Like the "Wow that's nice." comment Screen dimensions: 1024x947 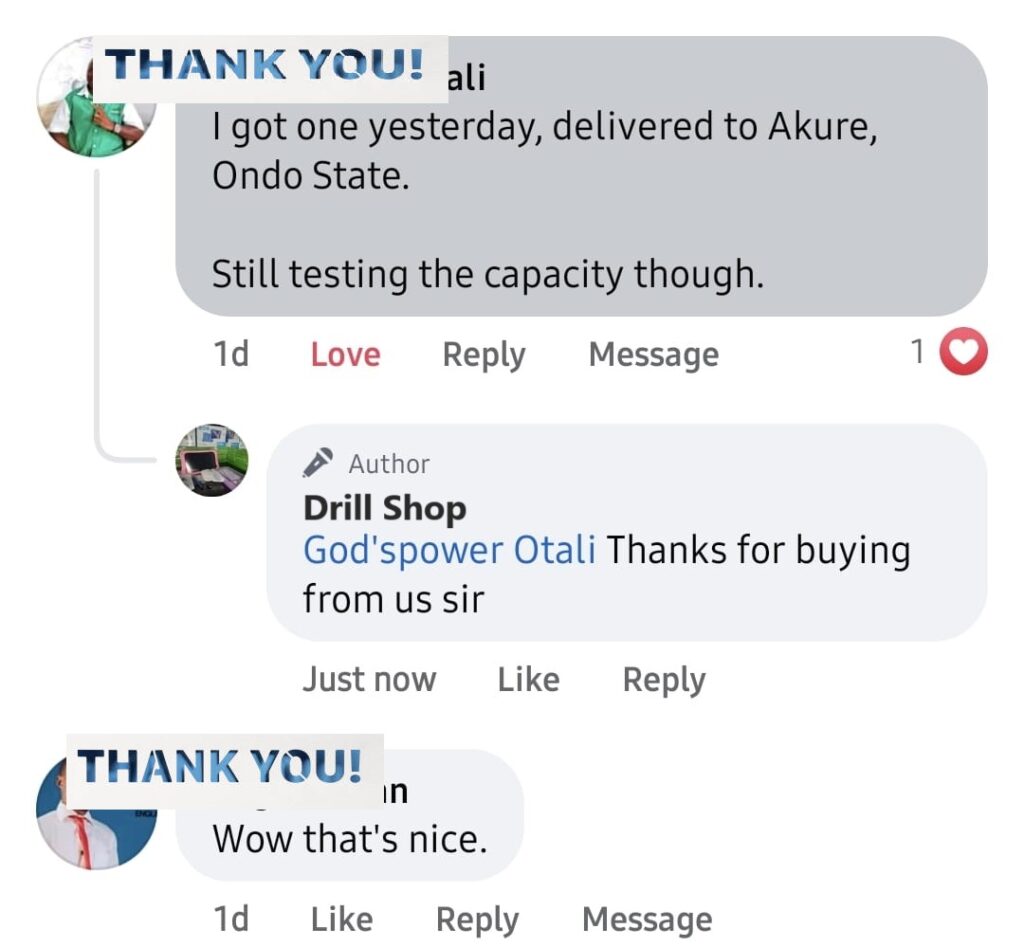pos(341,919)
